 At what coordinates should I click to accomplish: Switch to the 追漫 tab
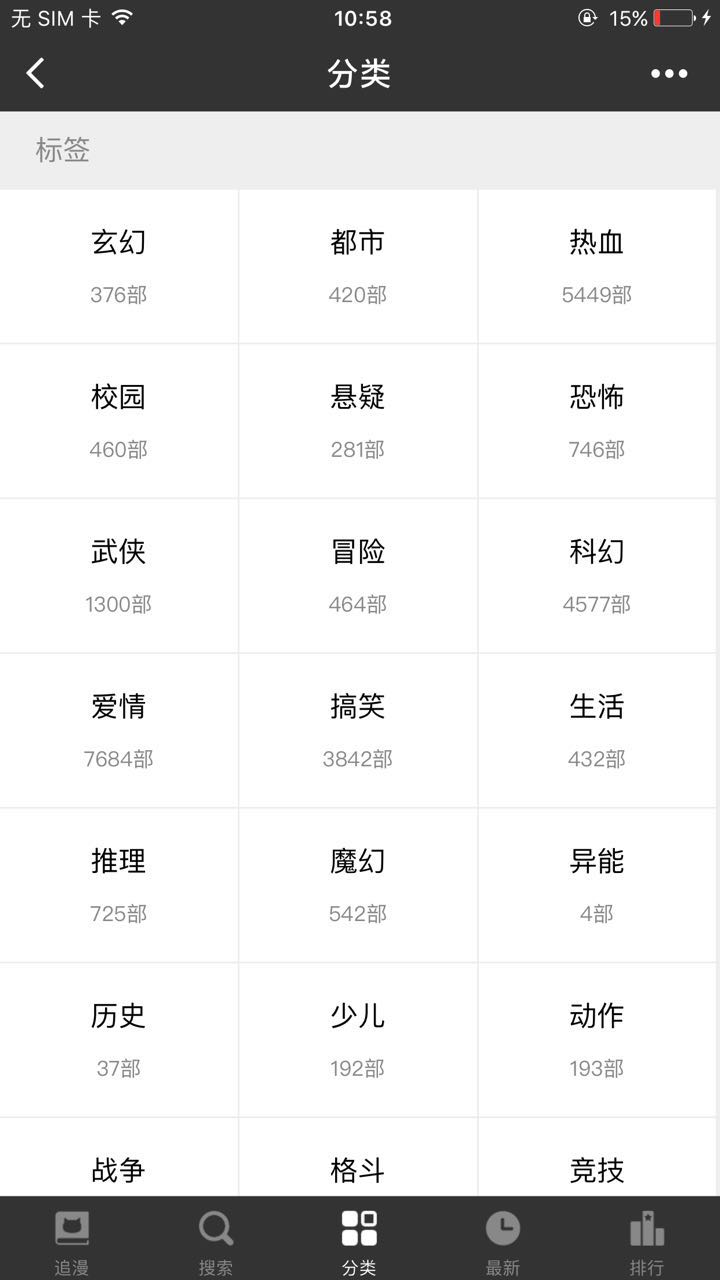[72, 1242]
